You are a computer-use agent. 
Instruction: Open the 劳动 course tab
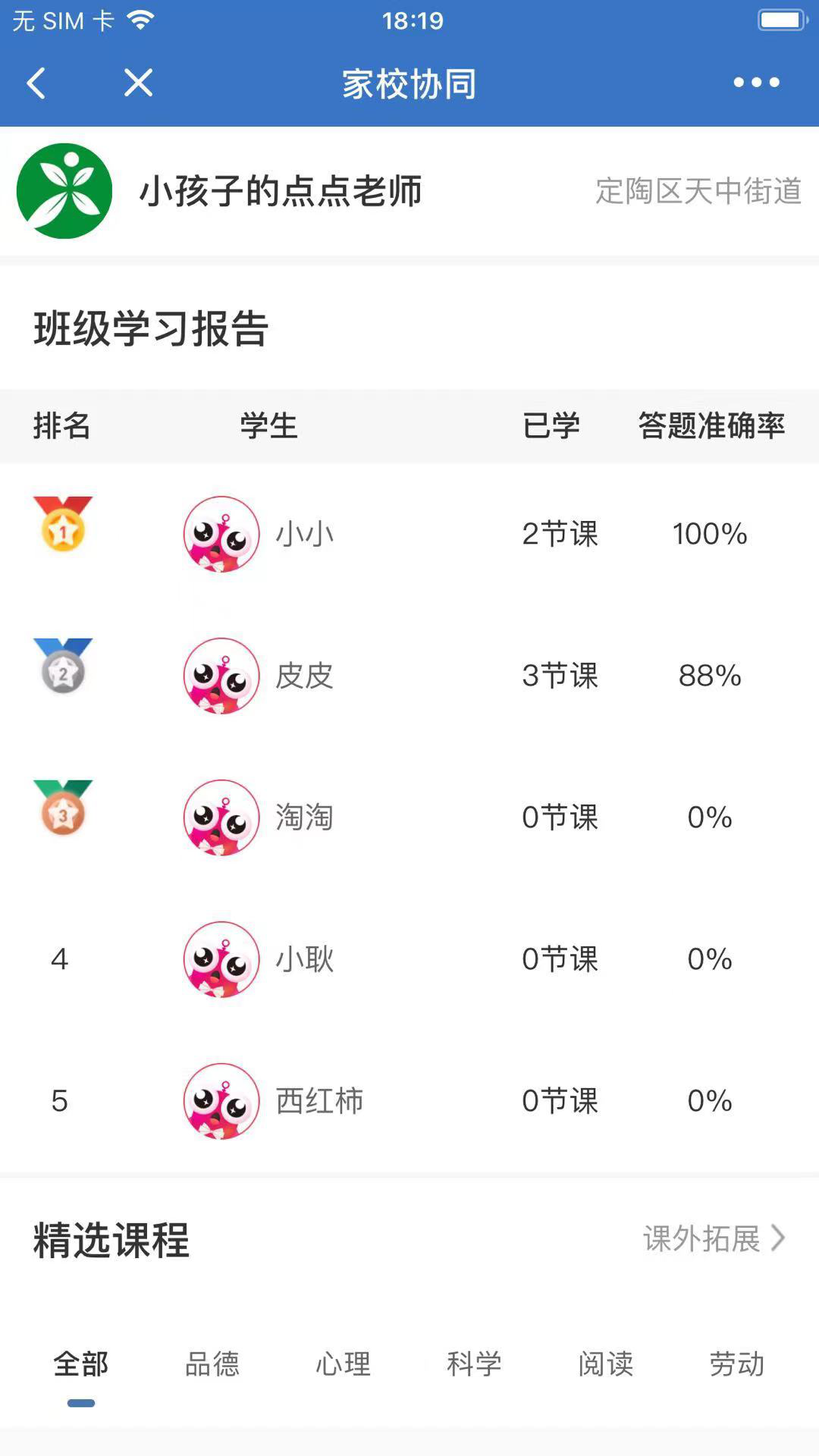(x=737, y=1363)
